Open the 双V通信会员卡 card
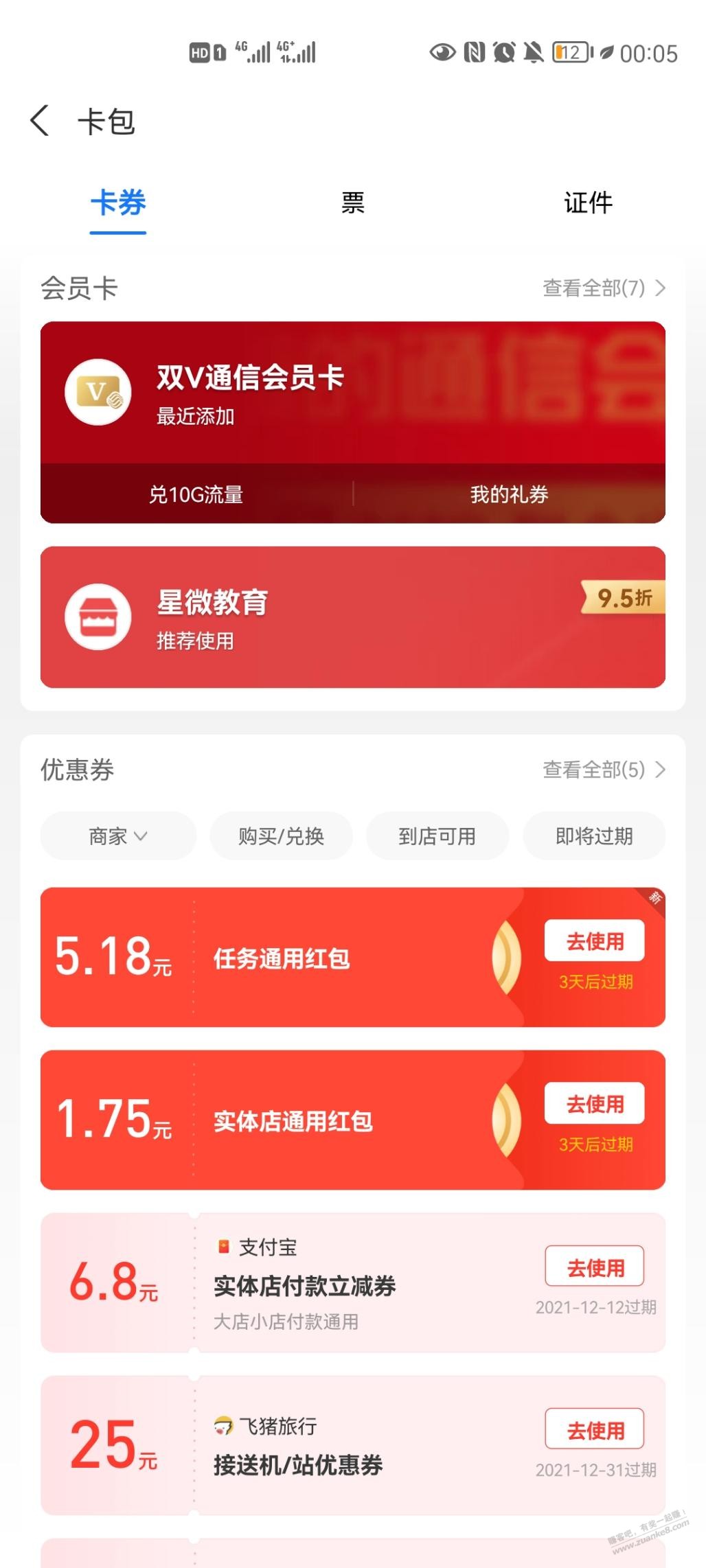 click(x=352, y=393)
